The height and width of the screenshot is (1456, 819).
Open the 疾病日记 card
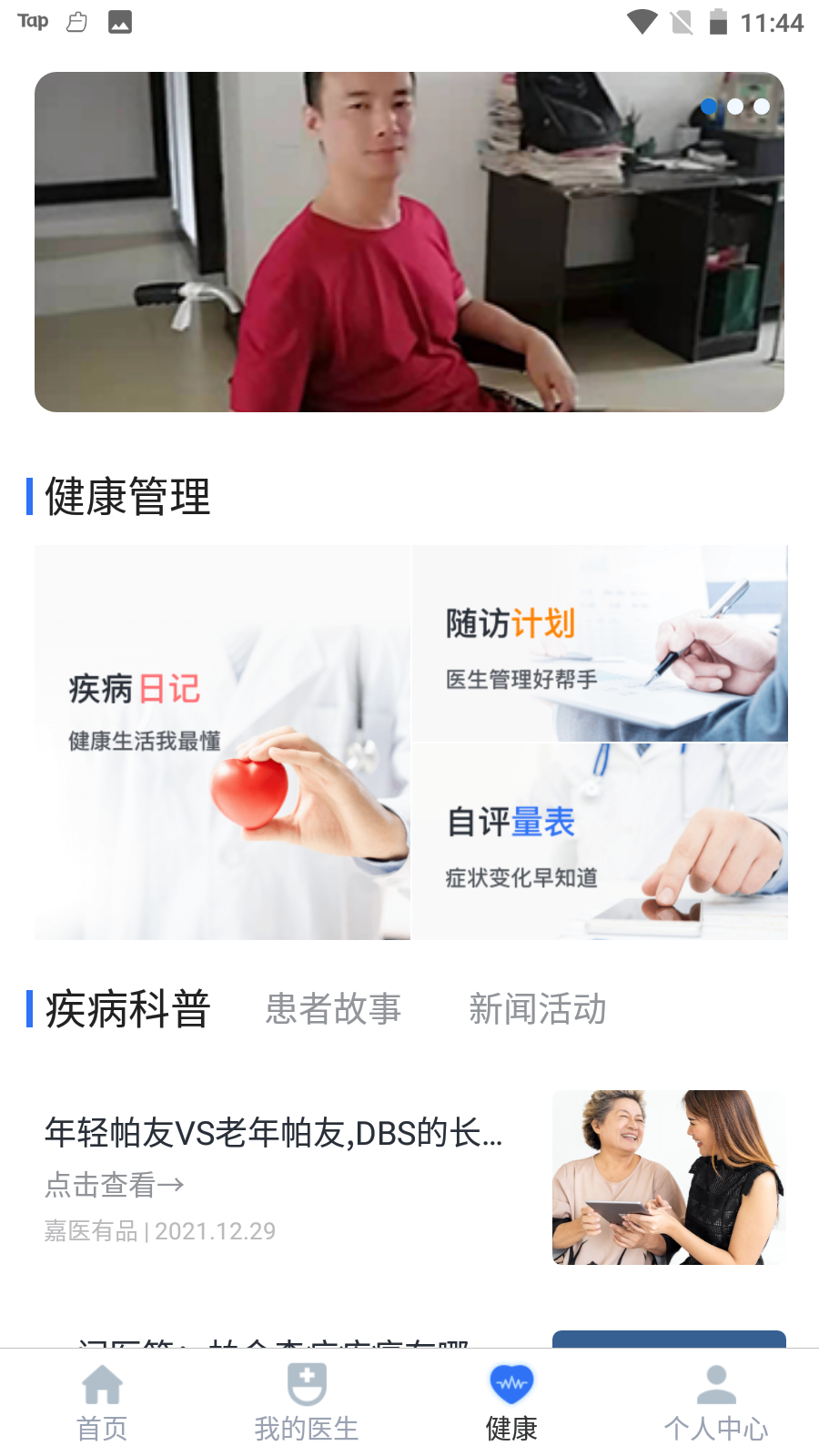click(x=222, y=743)
